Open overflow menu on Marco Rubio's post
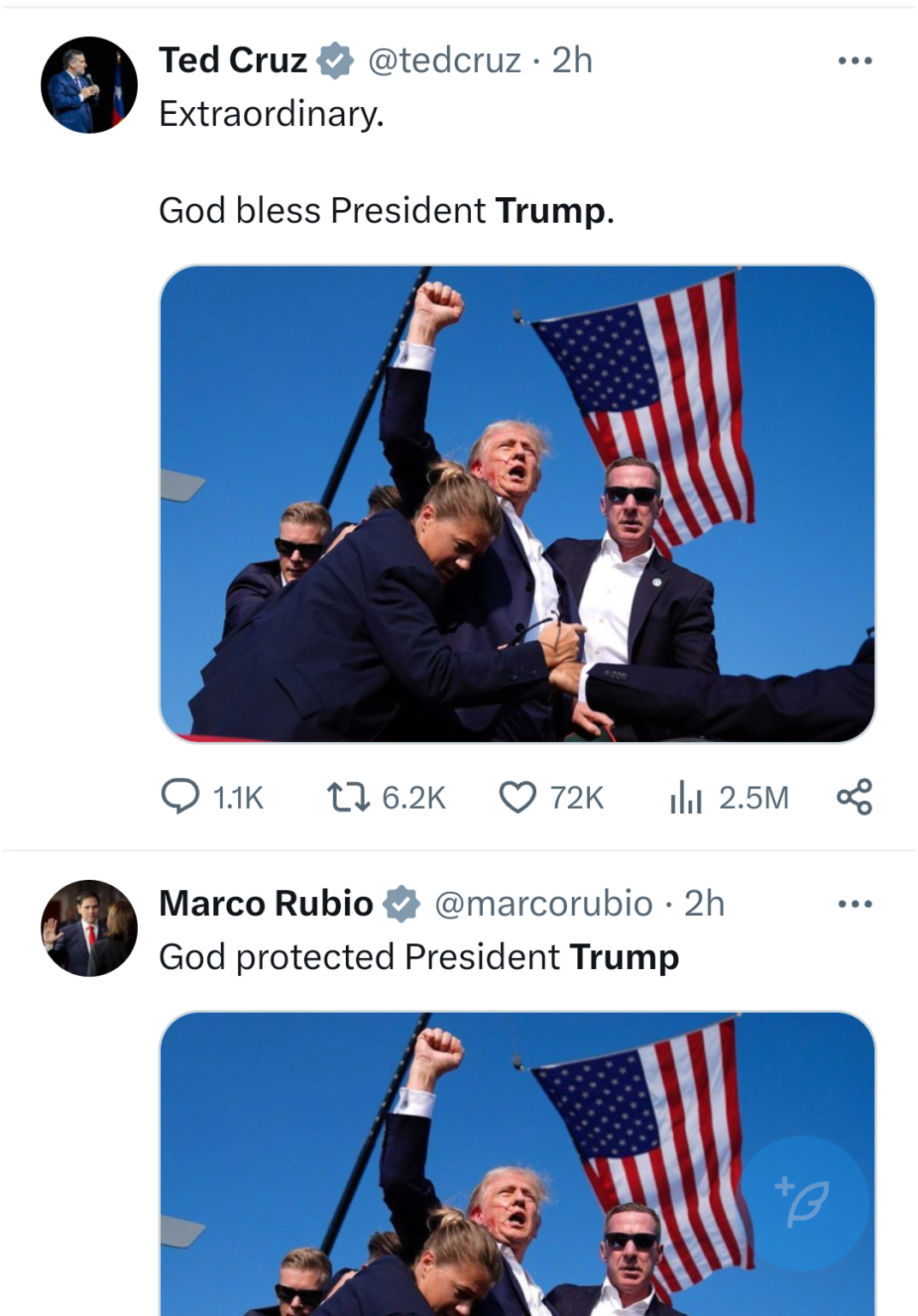 click(855, 904)
